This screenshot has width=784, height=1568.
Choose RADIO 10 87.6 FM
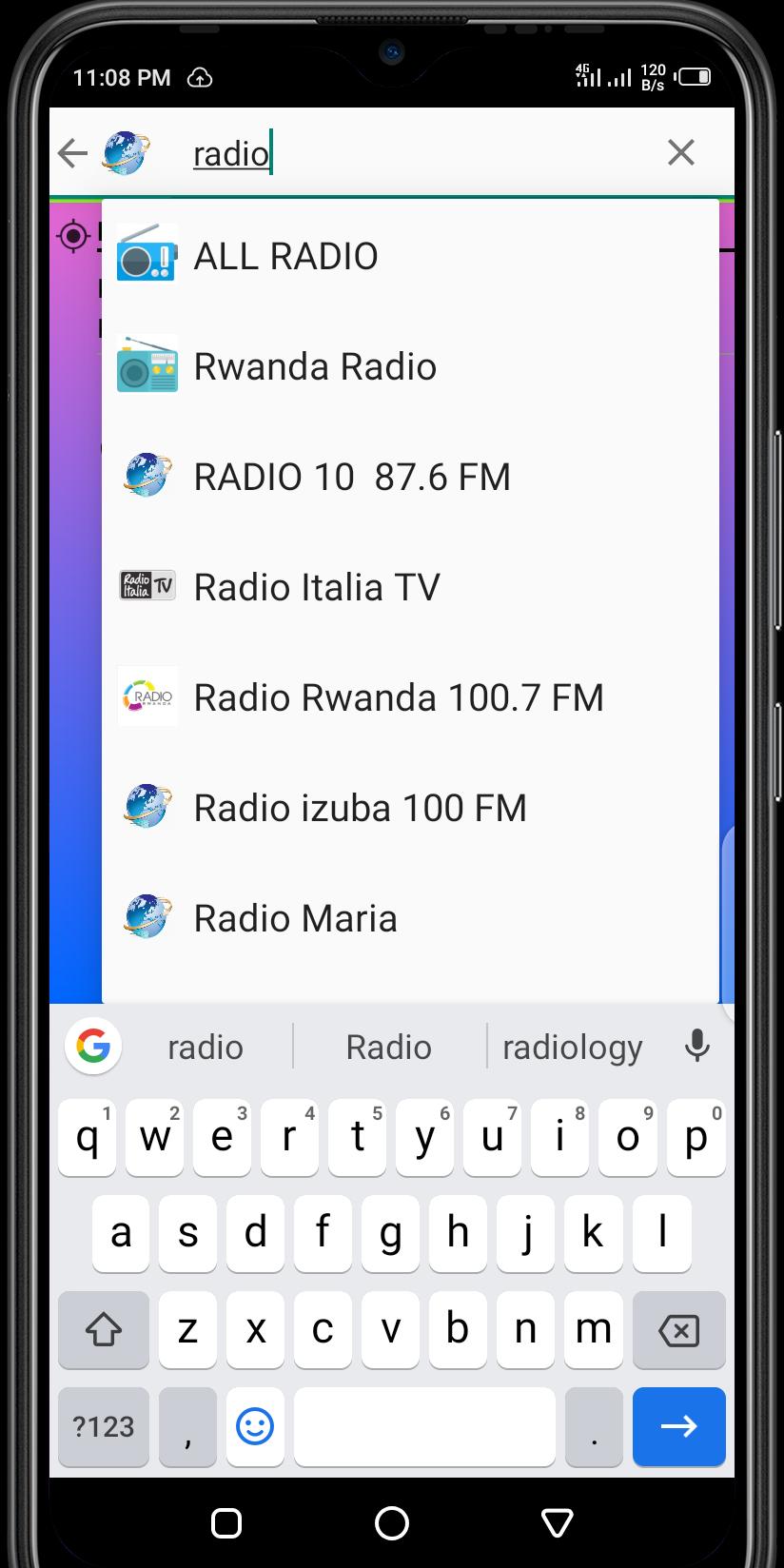point(410,477)
